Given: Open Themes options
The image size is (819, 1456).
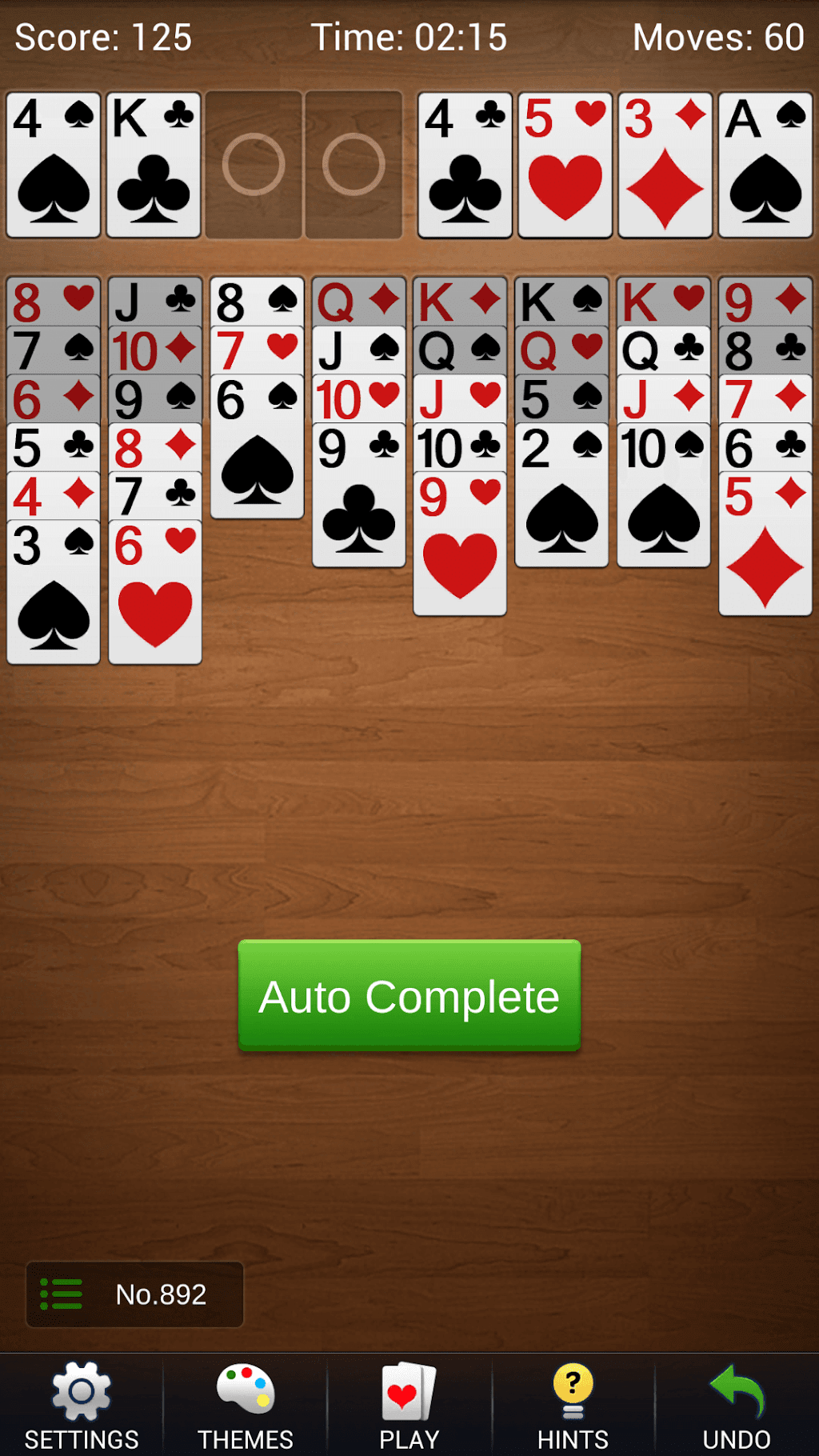Looking at the screenshot, I should tap(246, 1406).
